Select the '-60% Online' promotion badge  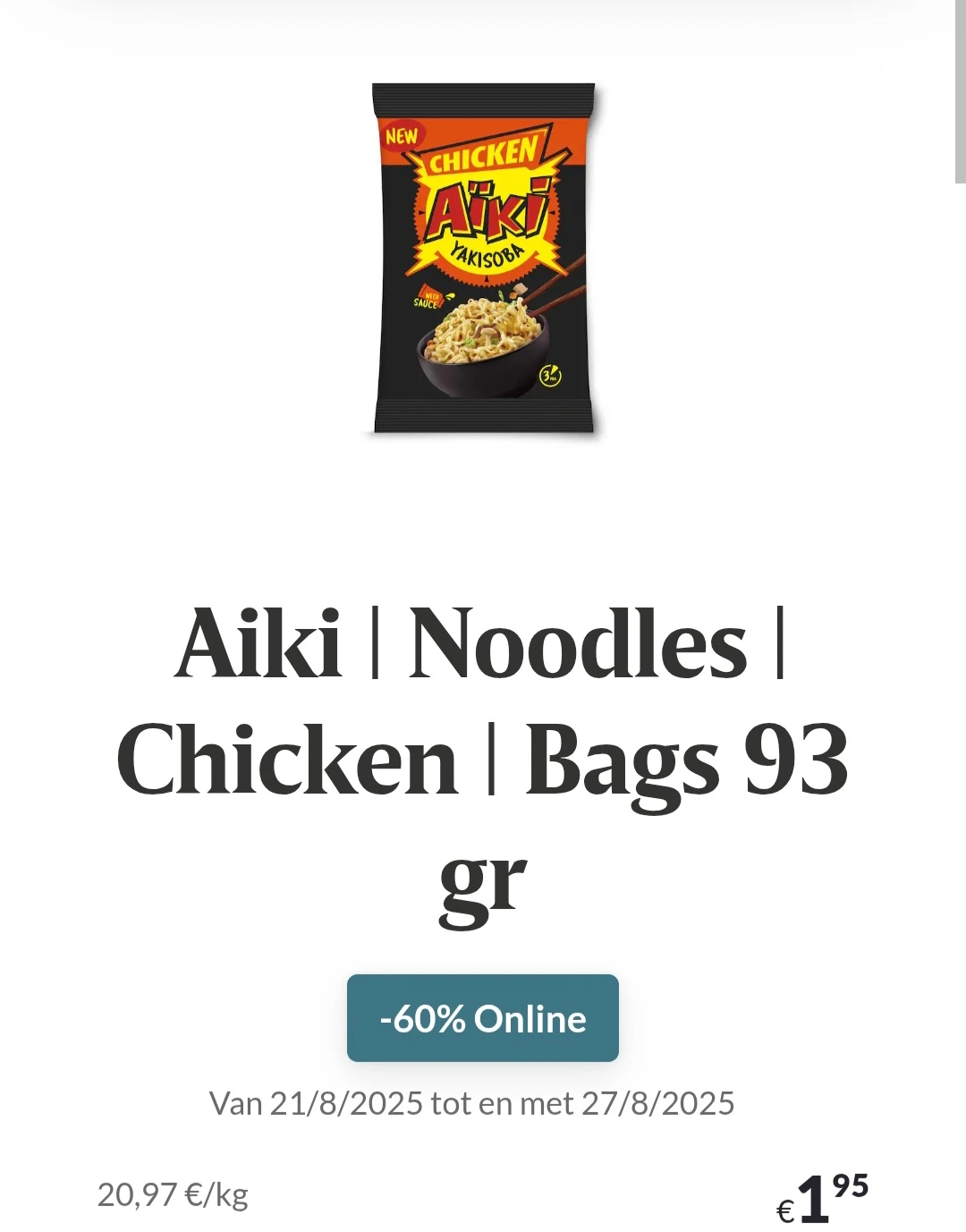click(x=483, y=1018)
